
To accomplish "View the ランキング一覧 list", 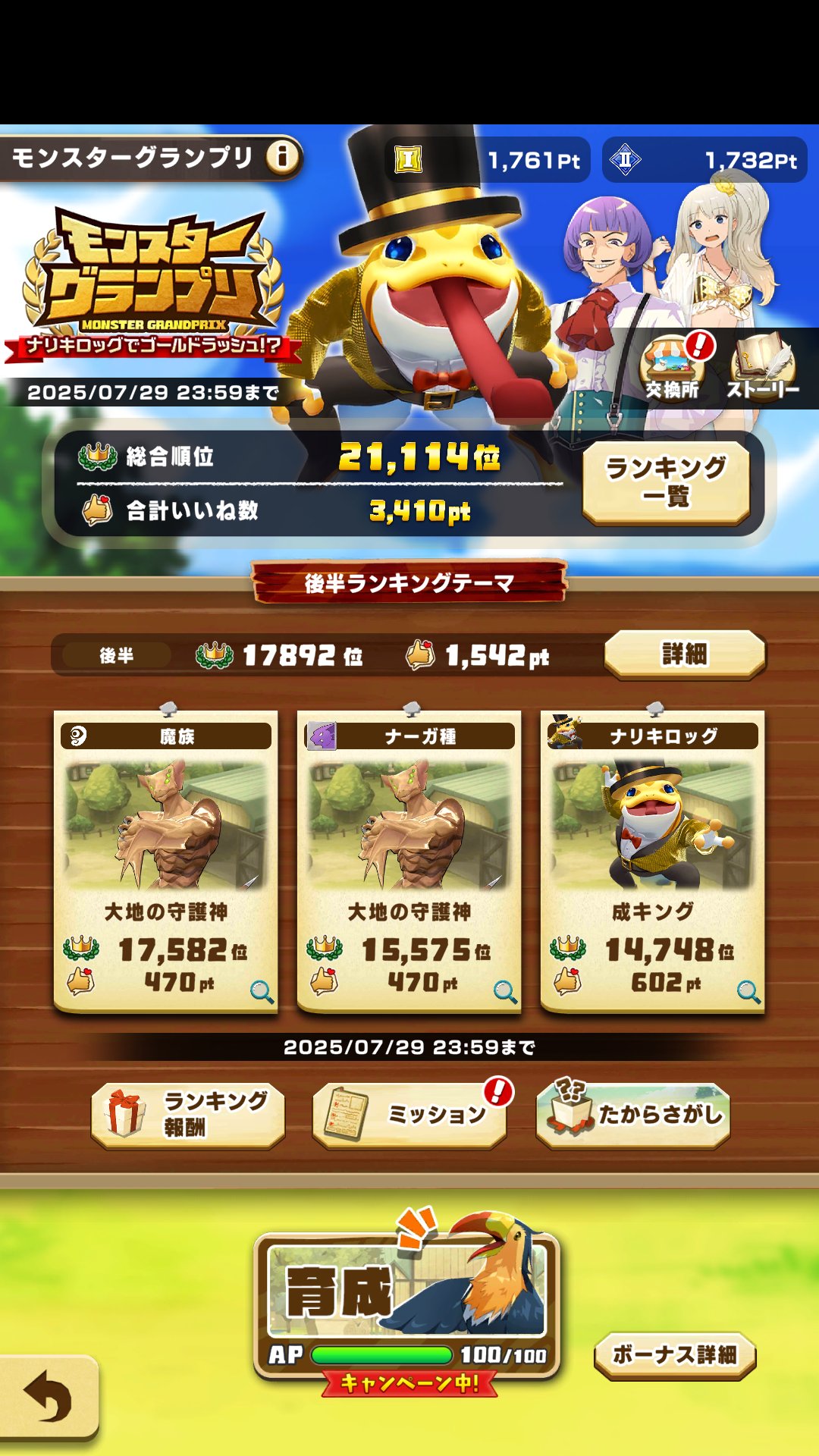I will click(x=666, y=482).
